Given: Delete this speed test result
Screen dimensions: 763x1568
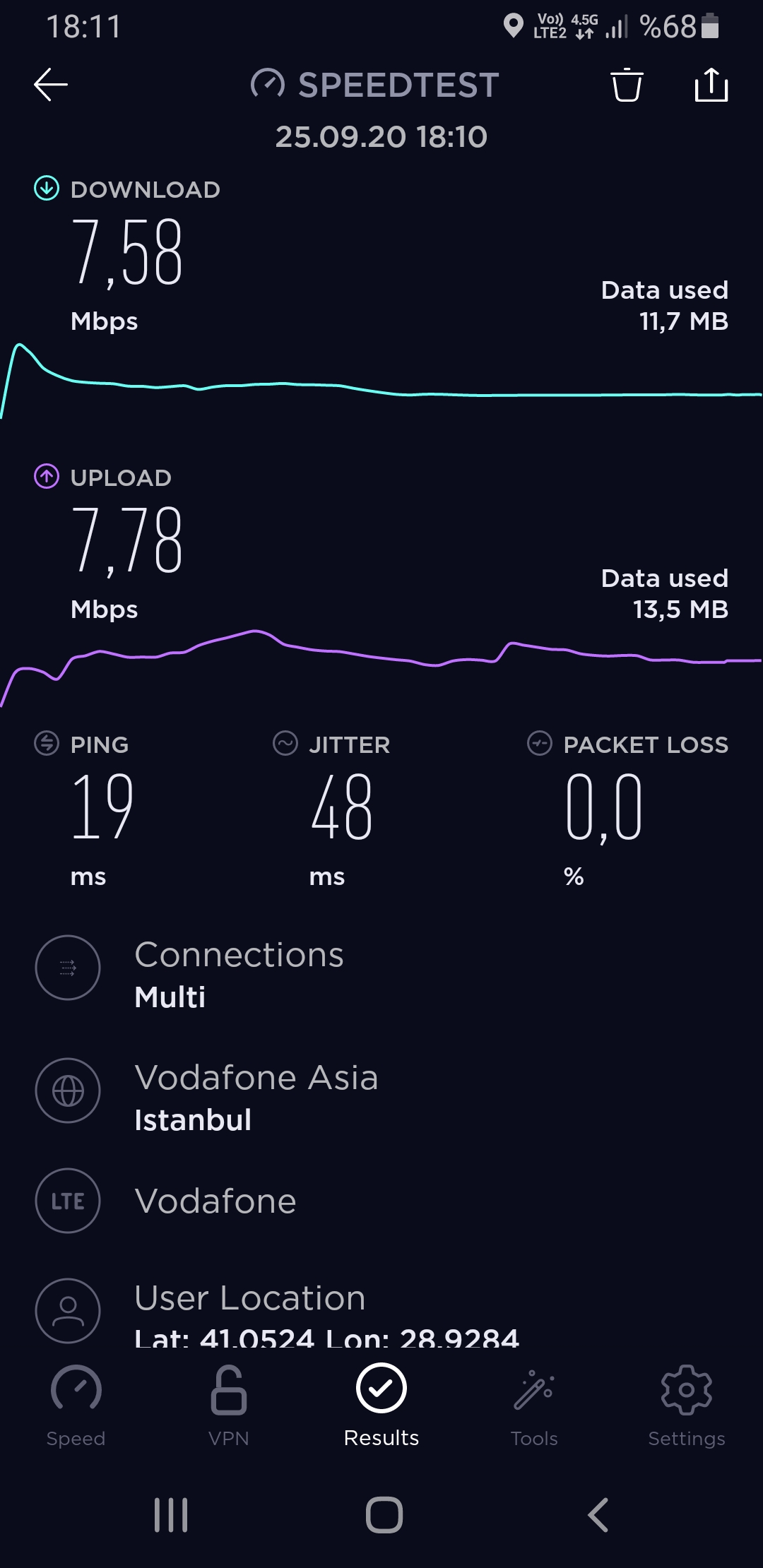Looking at the screenshot, I should (627, 85).
